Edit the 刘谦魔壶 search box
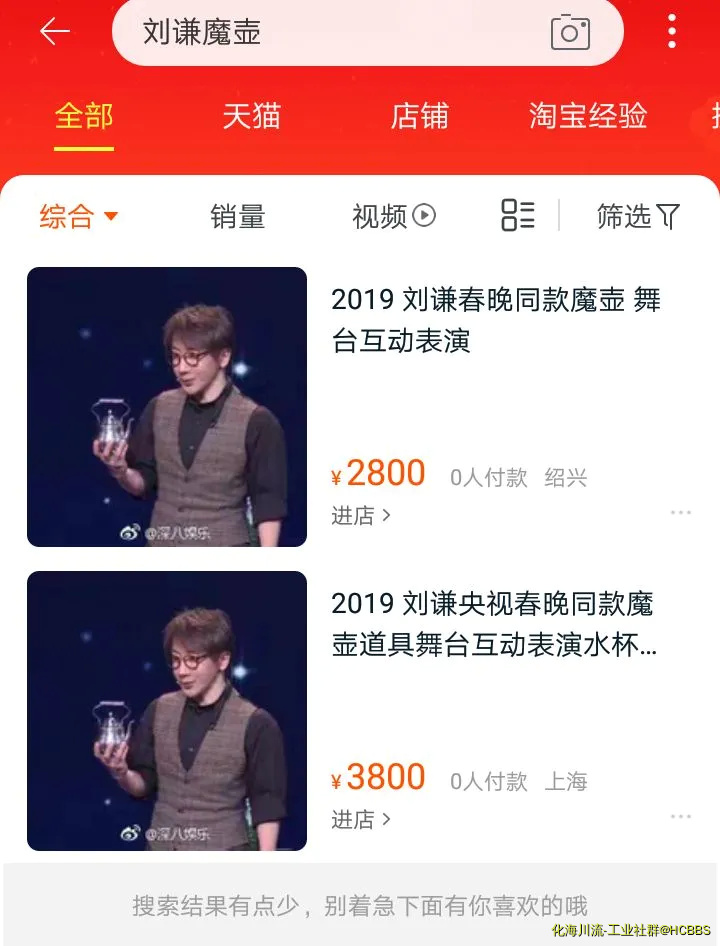Image resolution: width=720 pixels, height=946 pixels. coord(330,32)
